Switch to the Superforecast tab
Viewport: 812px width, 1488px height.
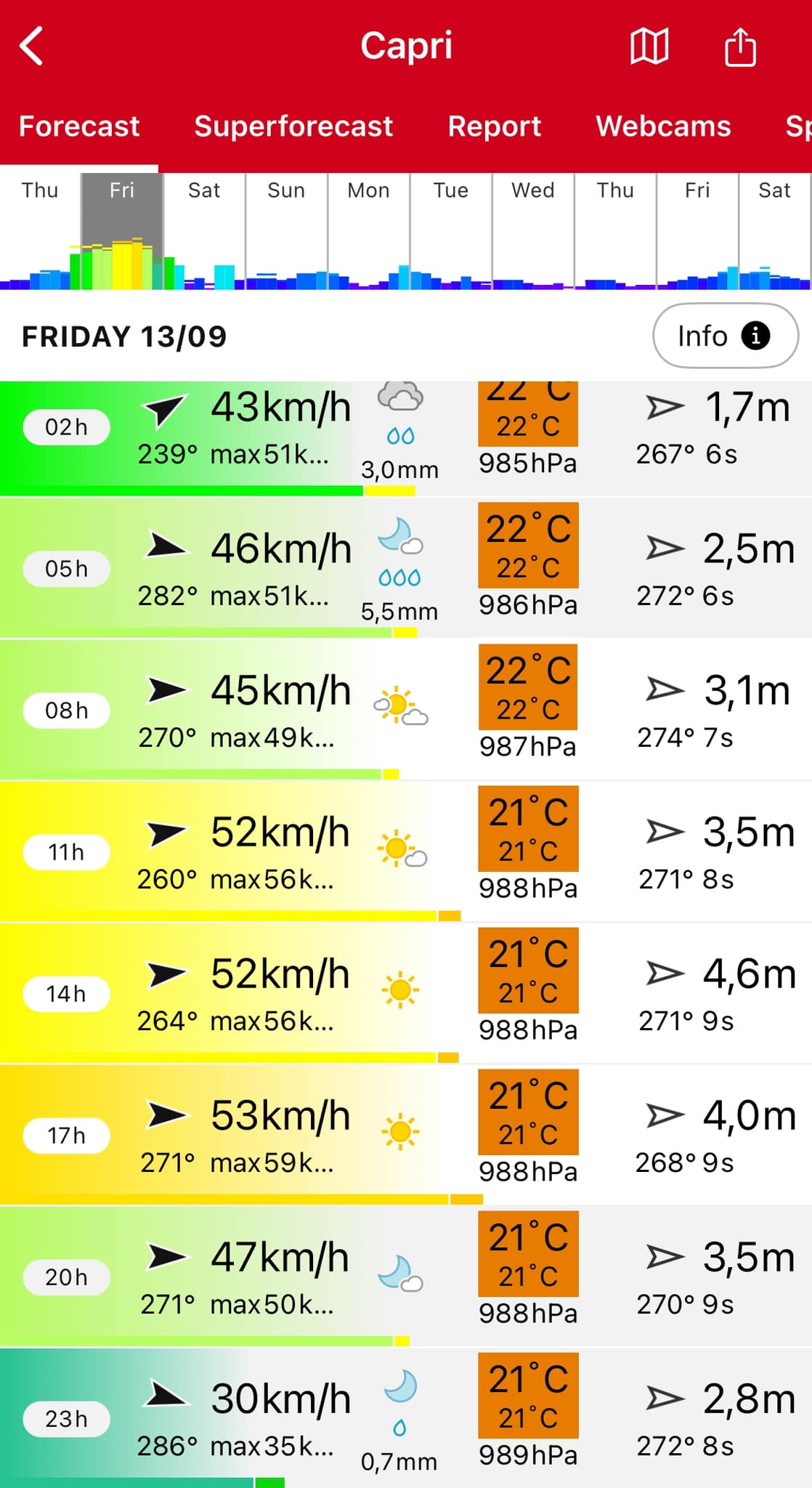(293, 126)
